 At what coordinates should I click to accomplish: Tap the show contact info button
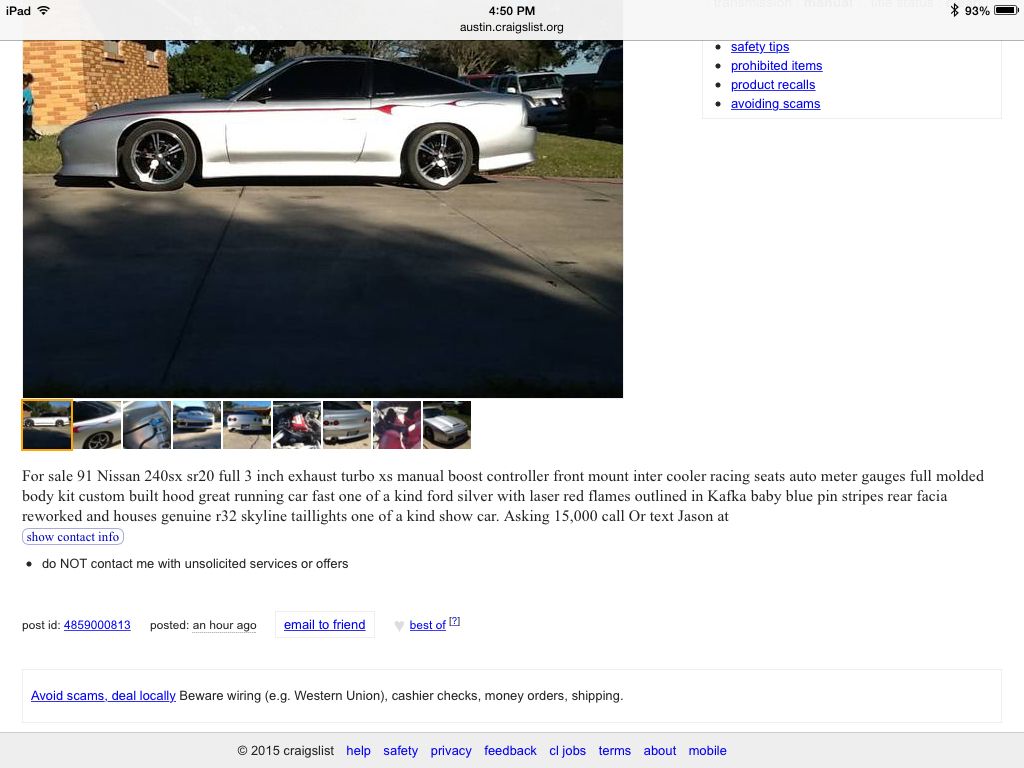click(x=73, y=537)
